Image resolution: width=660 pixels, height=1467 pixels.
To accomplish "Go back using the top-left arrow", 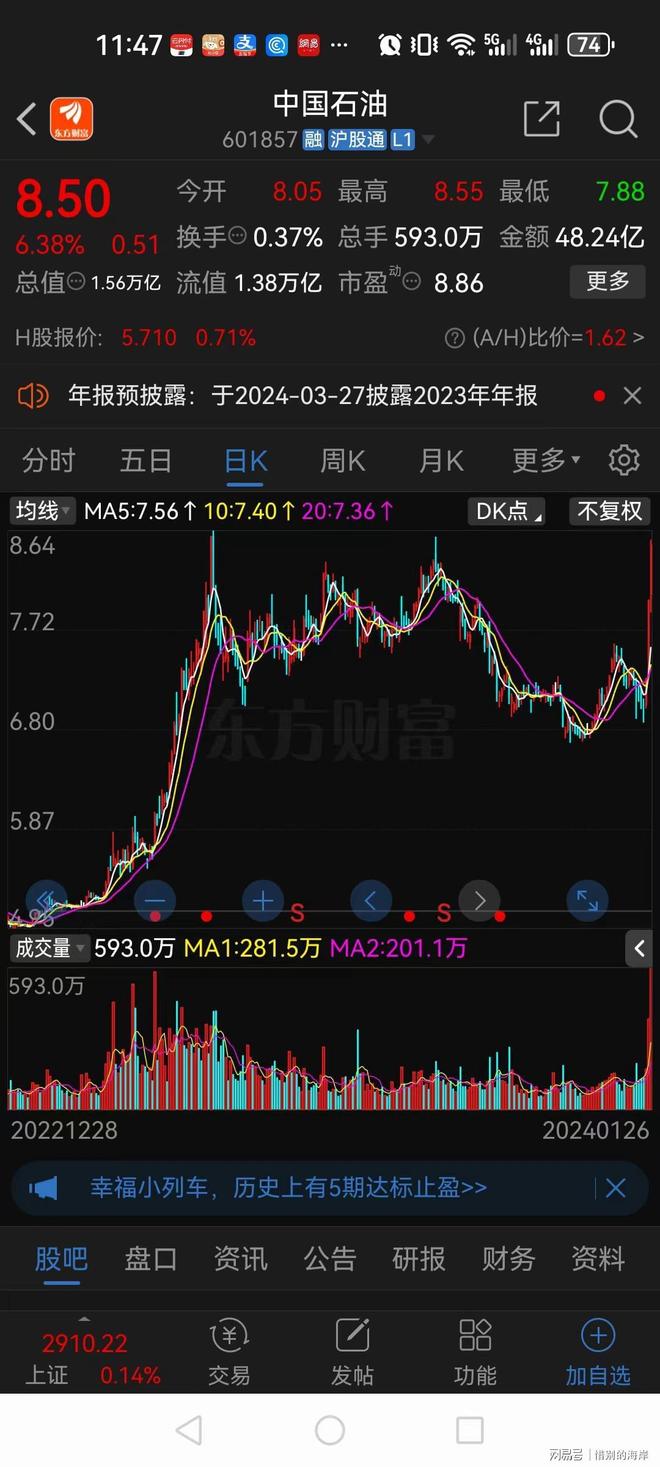I will (x=27, y=120).
